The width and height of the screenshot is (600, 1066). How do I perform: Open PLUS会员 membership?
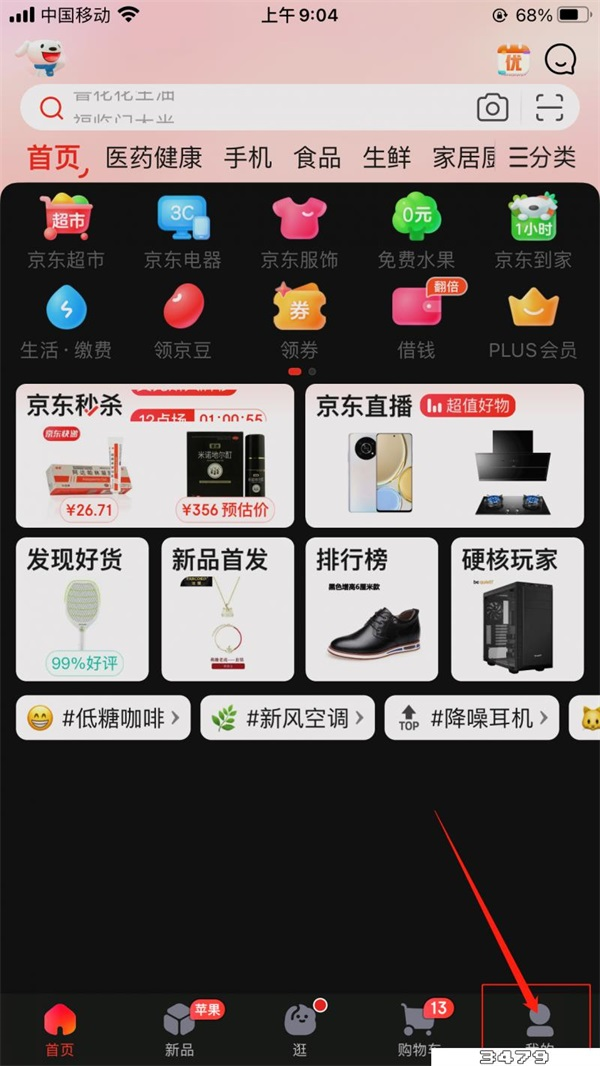pyautogui.click(x=533, y=322)
